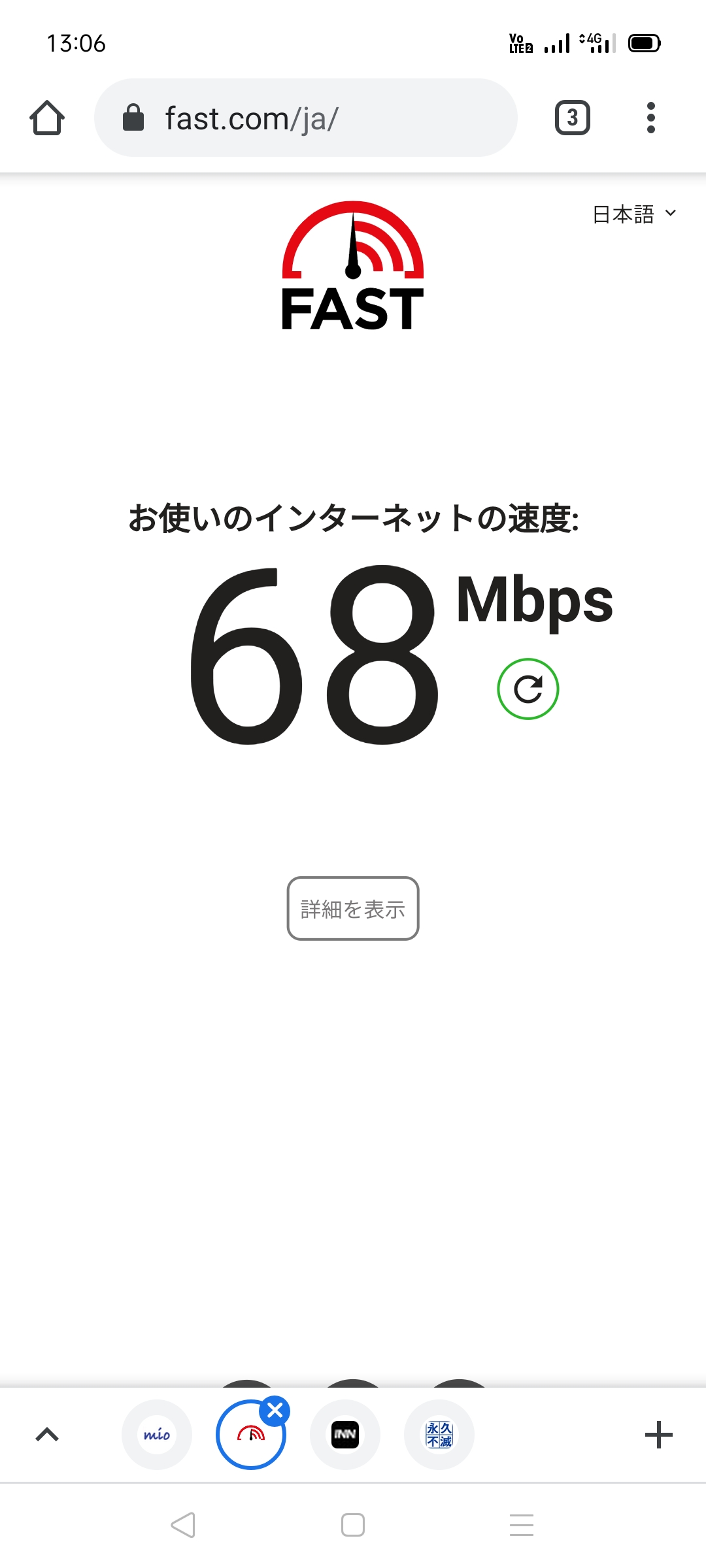Switch to the INN tab

pos(345,1435)
